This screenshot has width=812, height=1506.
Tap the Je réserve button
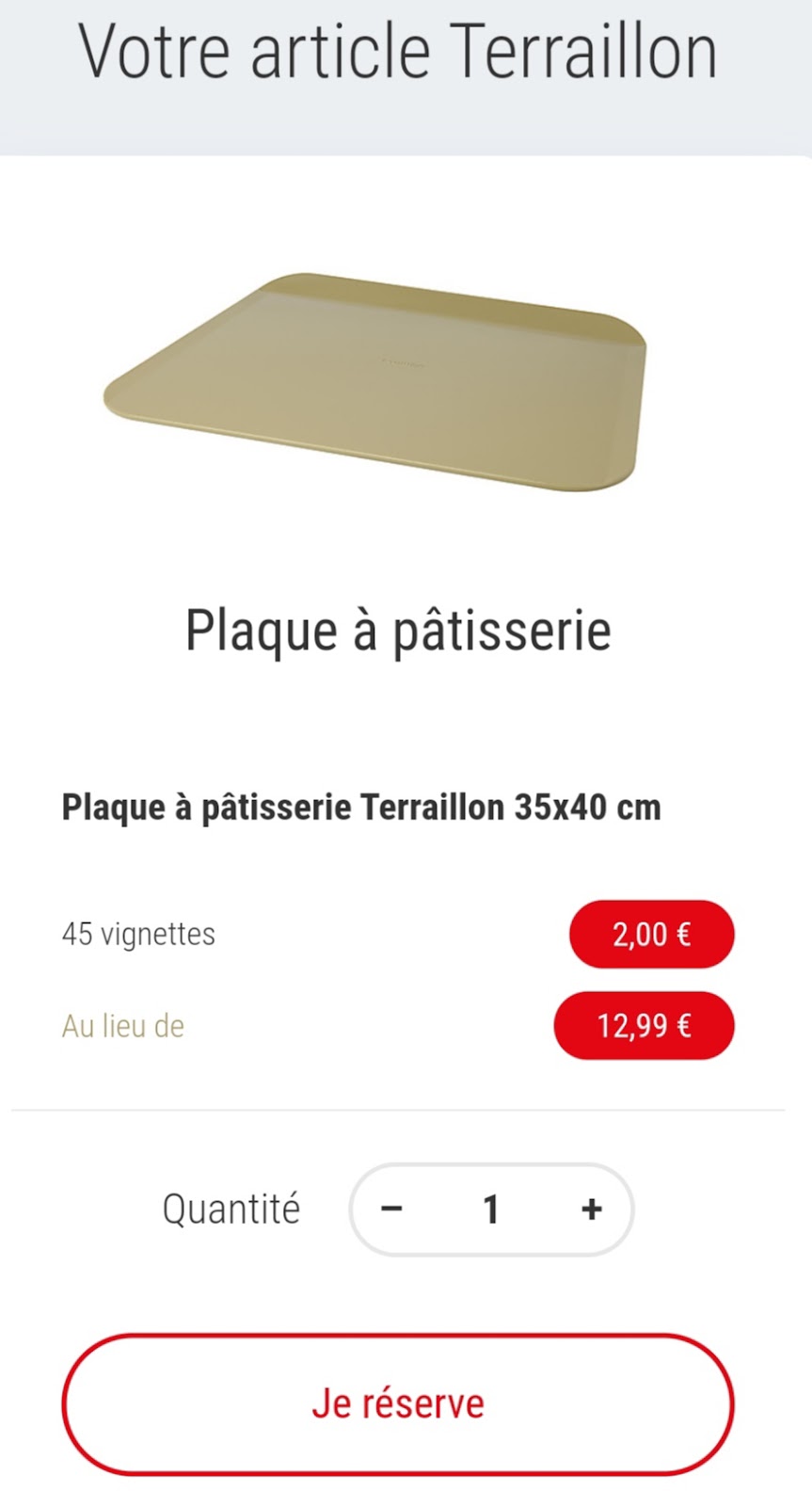[x=397, y=1403]
